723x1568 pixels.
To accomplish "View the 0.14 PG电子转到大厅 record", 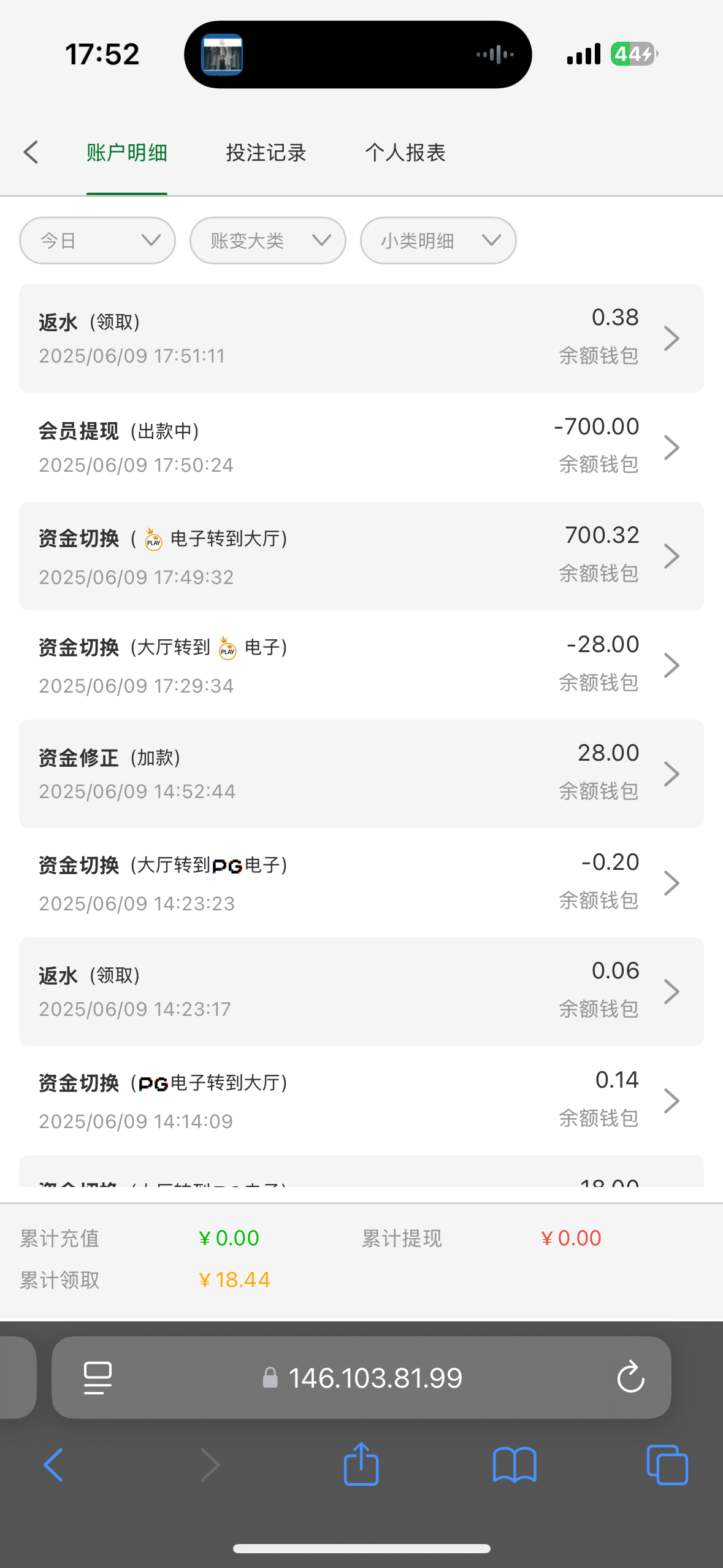I will [361, 1101].
